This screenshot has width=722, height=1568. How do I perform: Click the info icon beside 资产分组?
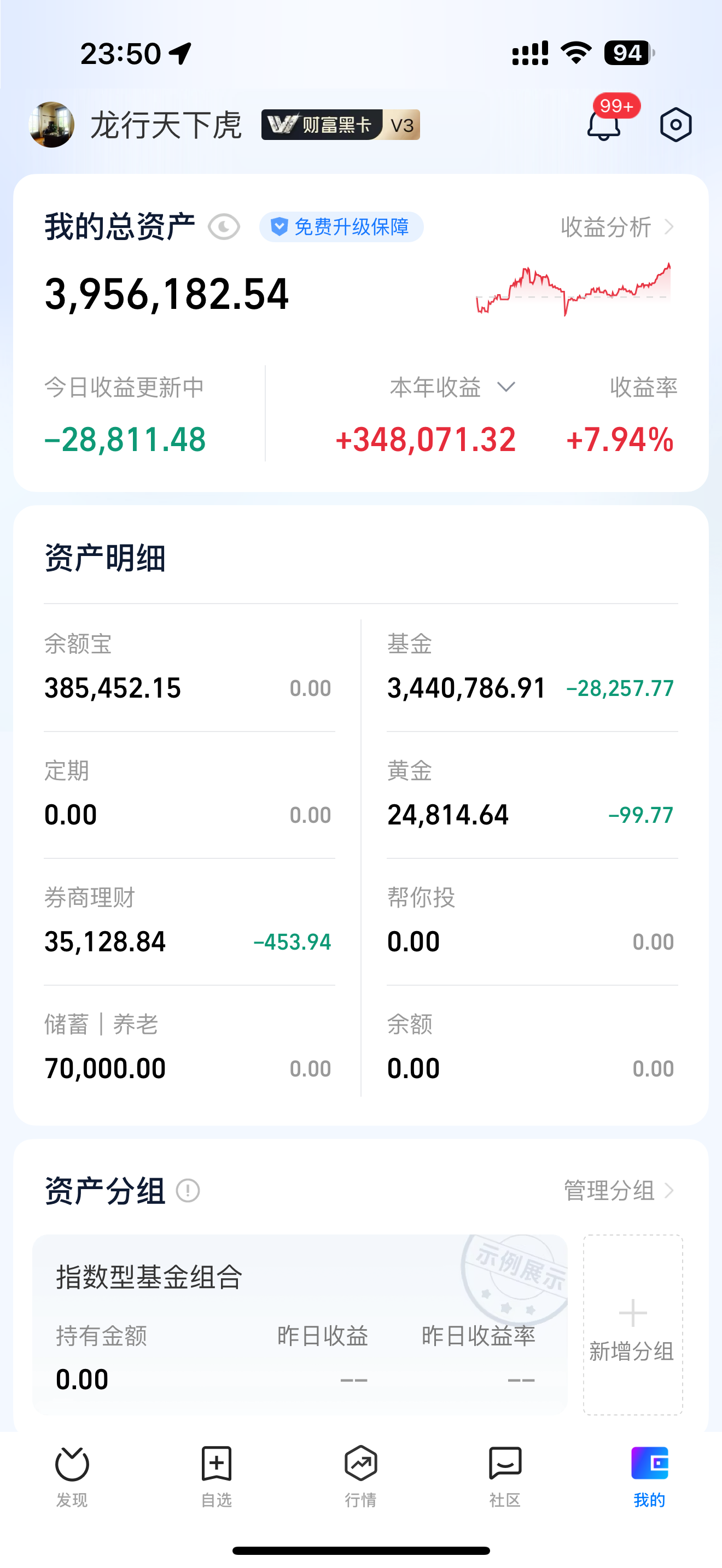point(188,1190)
